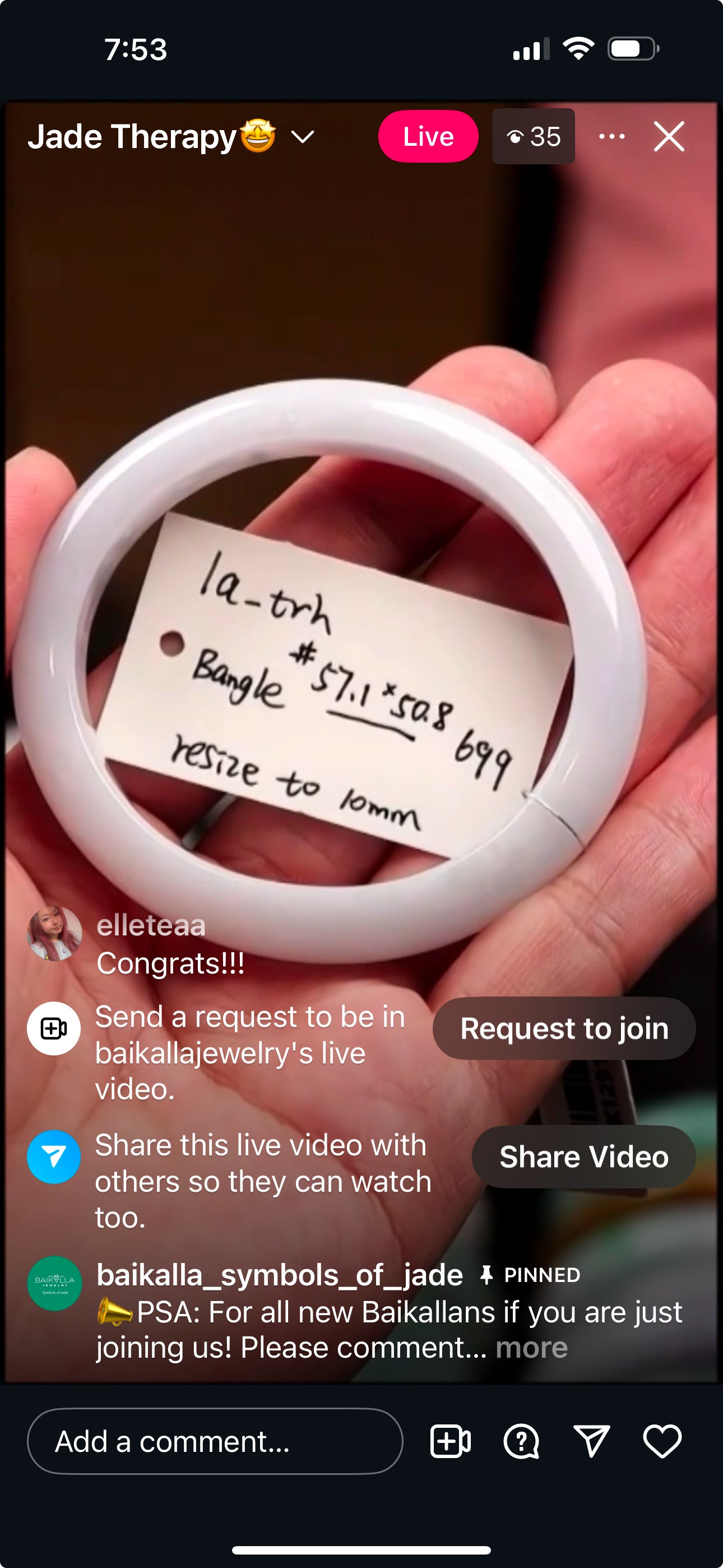Send live via paper plane icon
This screenshot has height=1568, width=723.
coord(591,1441)
